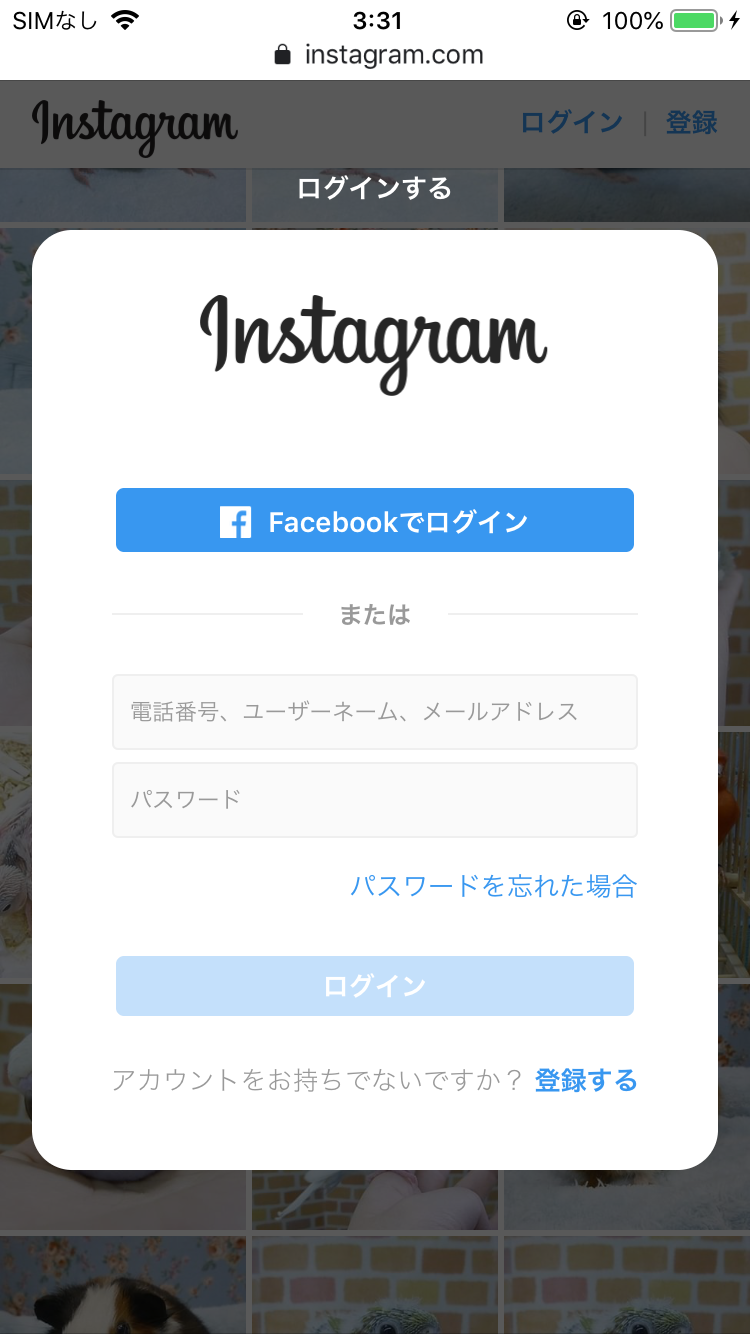Tap 登録 in the top header
Screen dimensions: 750x1334
point(692,123)
